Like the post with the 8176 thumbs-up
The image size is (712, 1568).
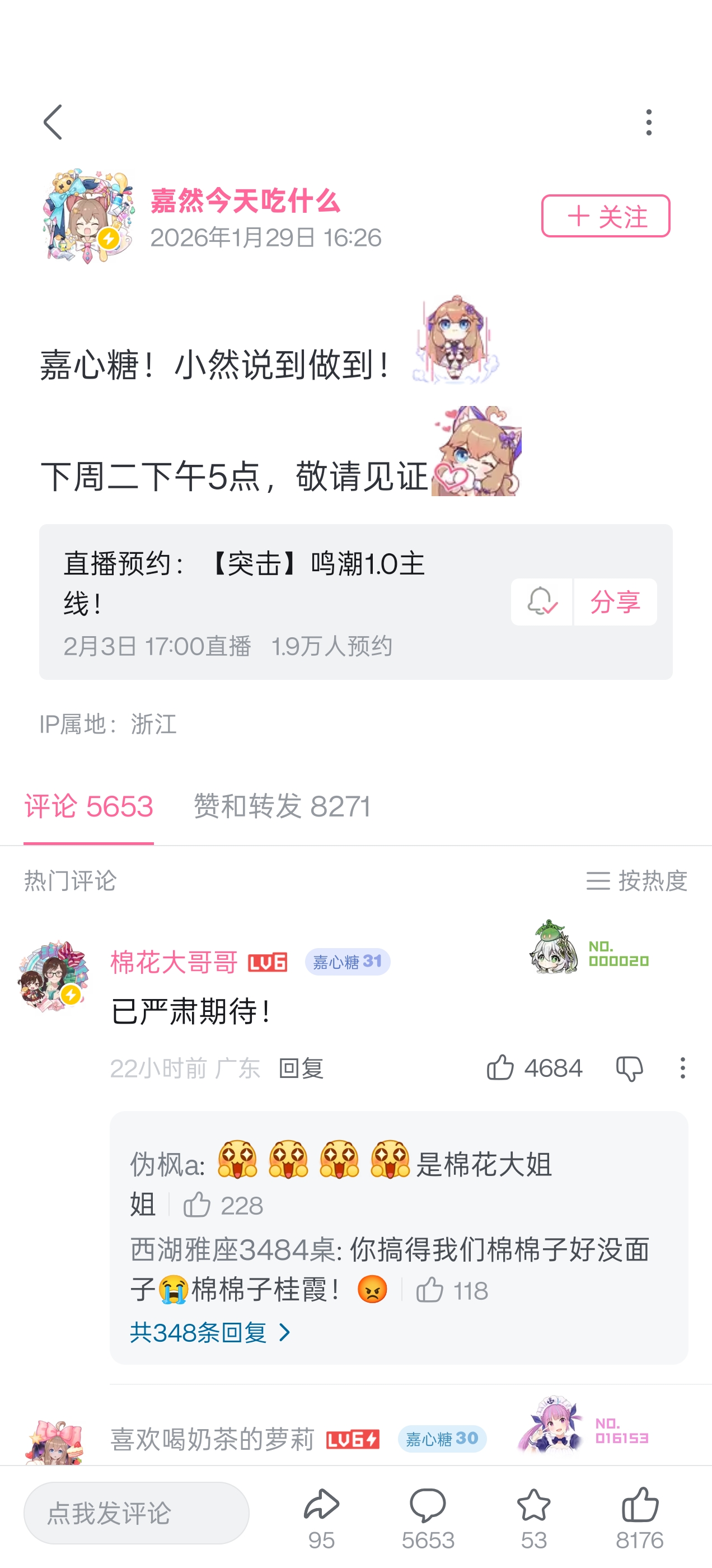point(640,1519)
